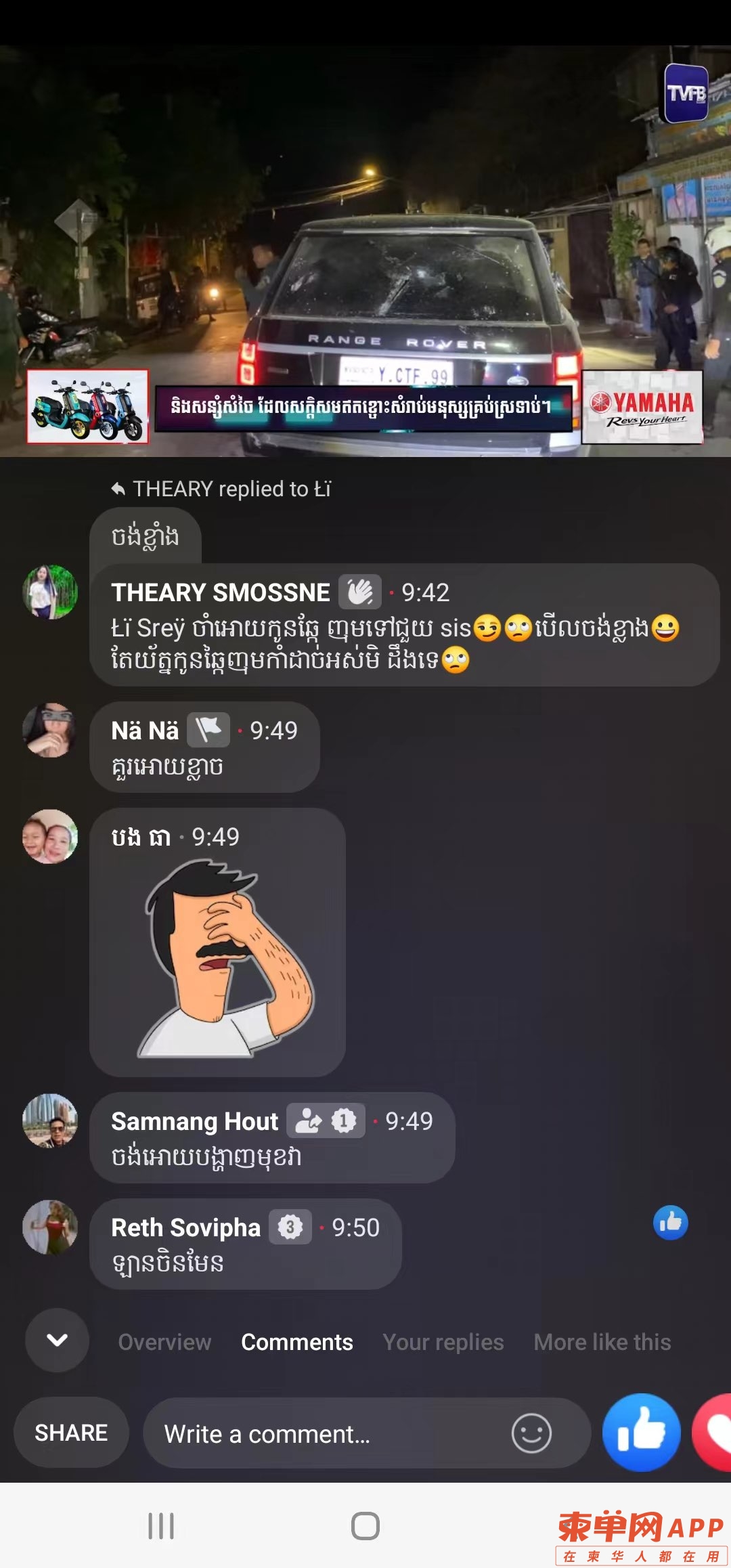Viewport: 731px width, 1568px height.
Task: Open the emoji picker in comment box
Action: point(531,1433)
